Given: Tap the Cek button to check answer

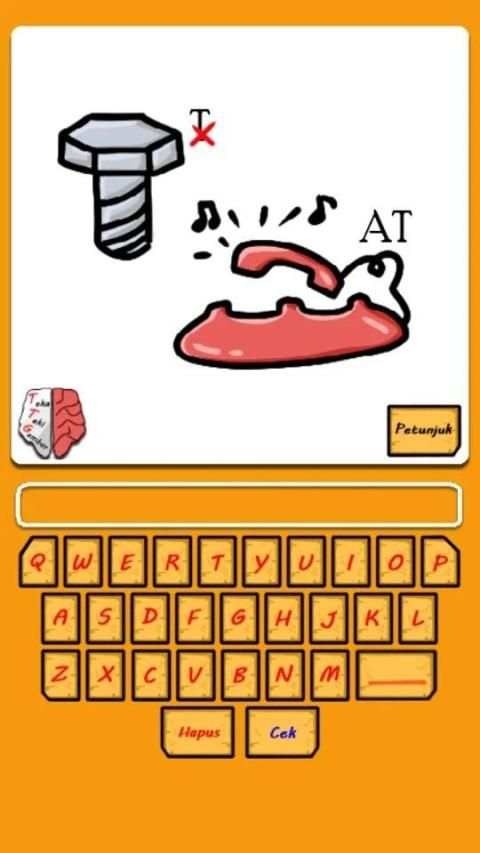Looking at the screenshot, I should tap(282, 732).
